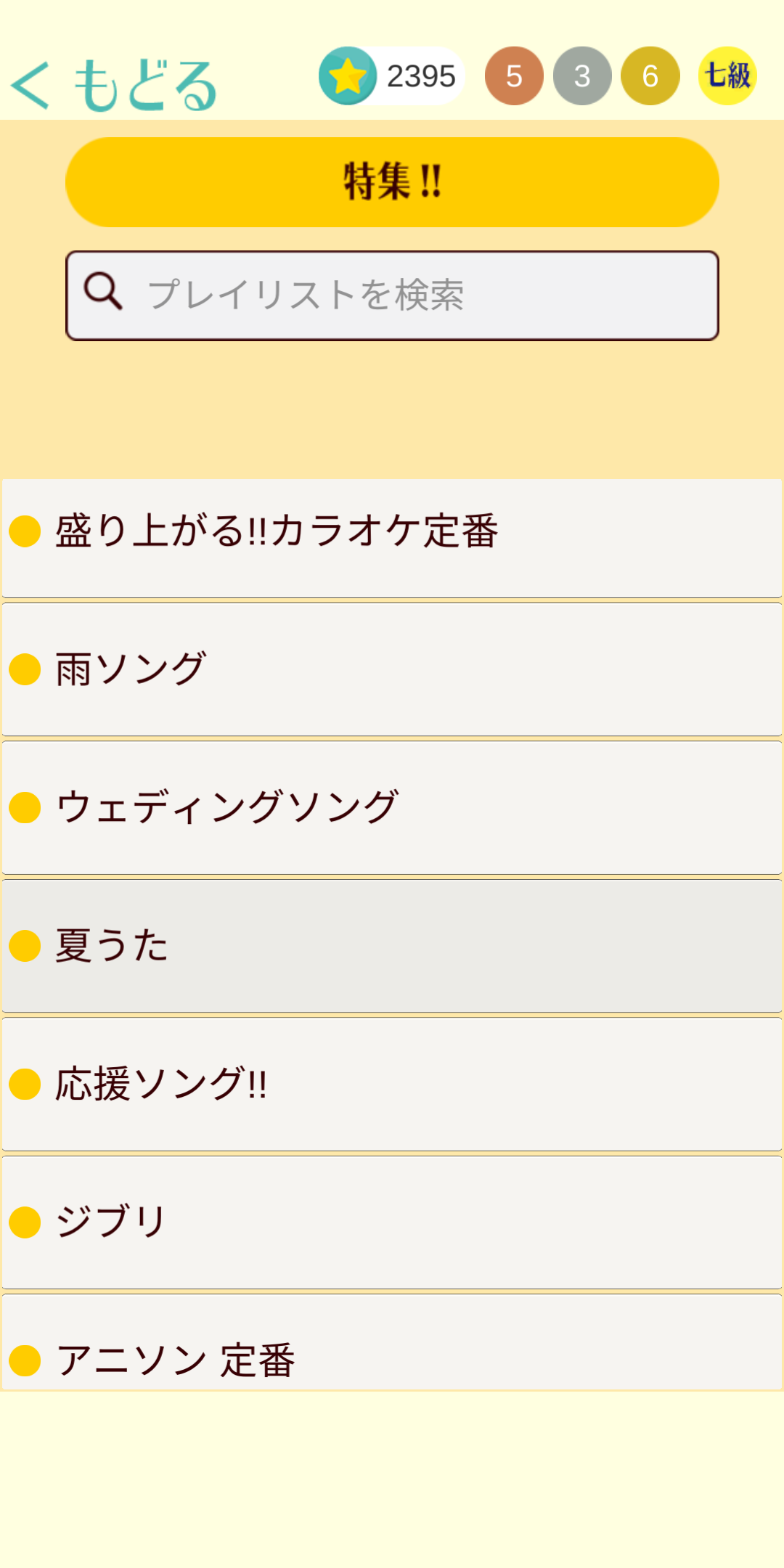Viewport: 784px width, 1568px height.
Task: Click the silver medal badge showing 3
Action: click(x=582, y=75)
